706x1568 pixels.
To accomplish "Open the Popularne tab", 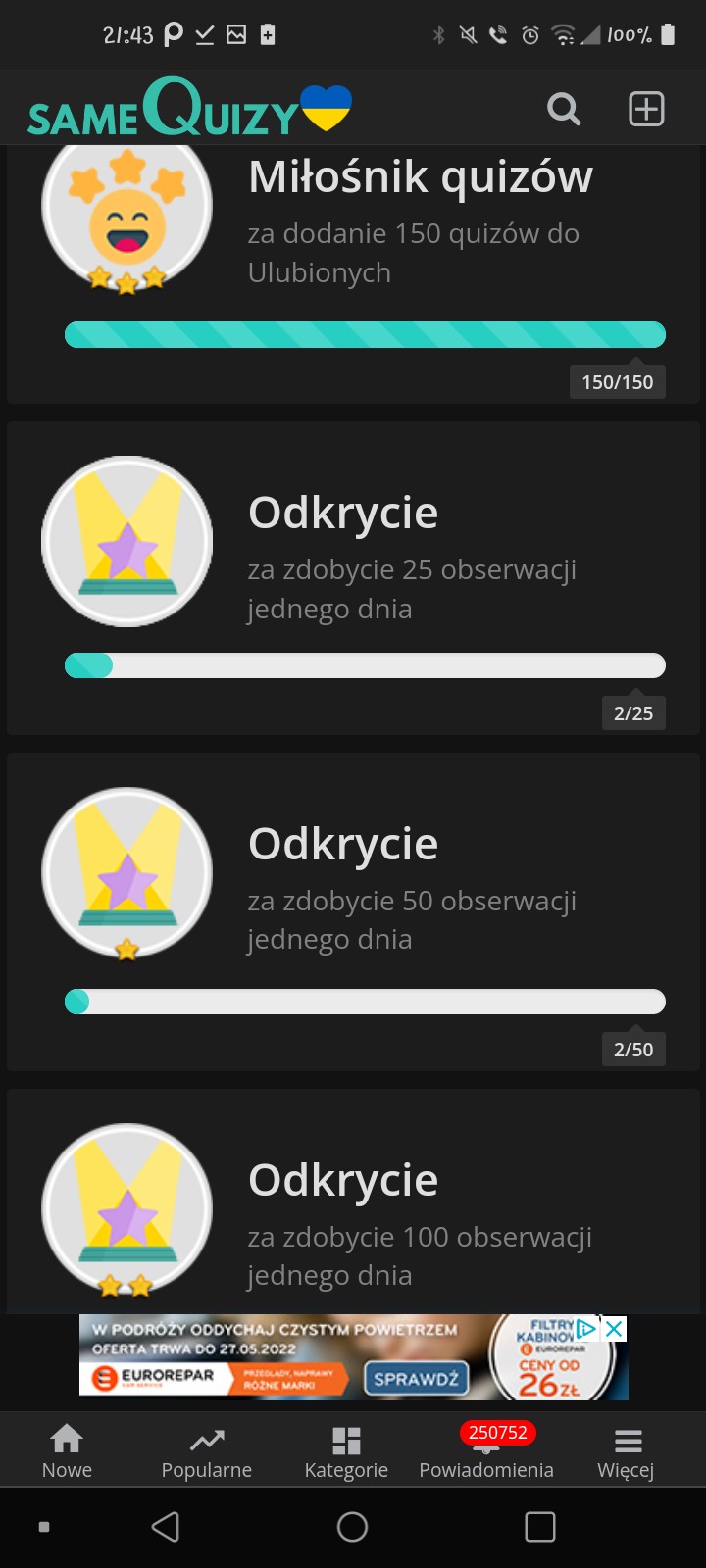I will (x=207, y=1451).
